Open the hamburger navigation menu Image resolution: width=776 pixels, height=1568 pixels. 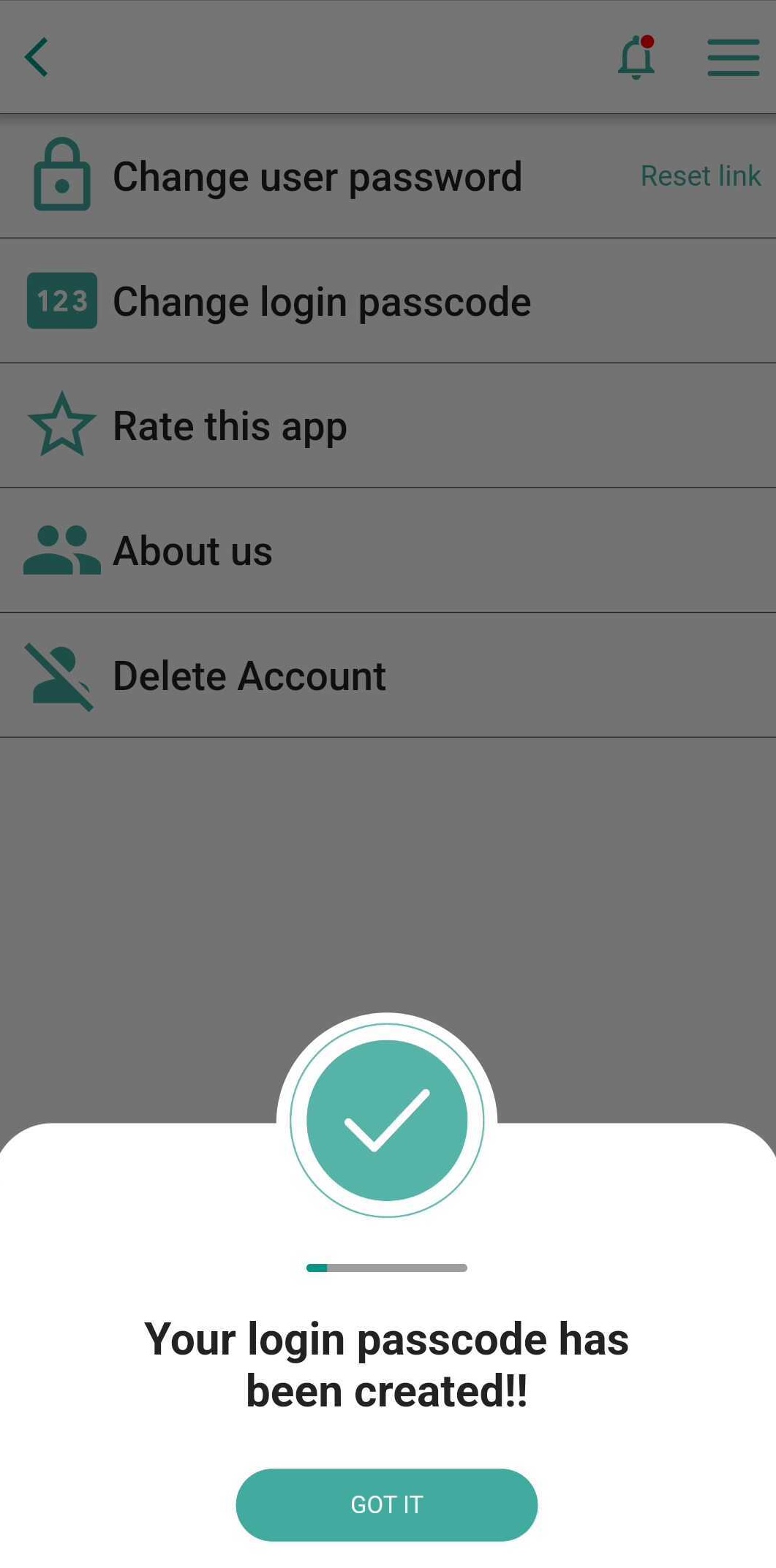tap(732, 57)
